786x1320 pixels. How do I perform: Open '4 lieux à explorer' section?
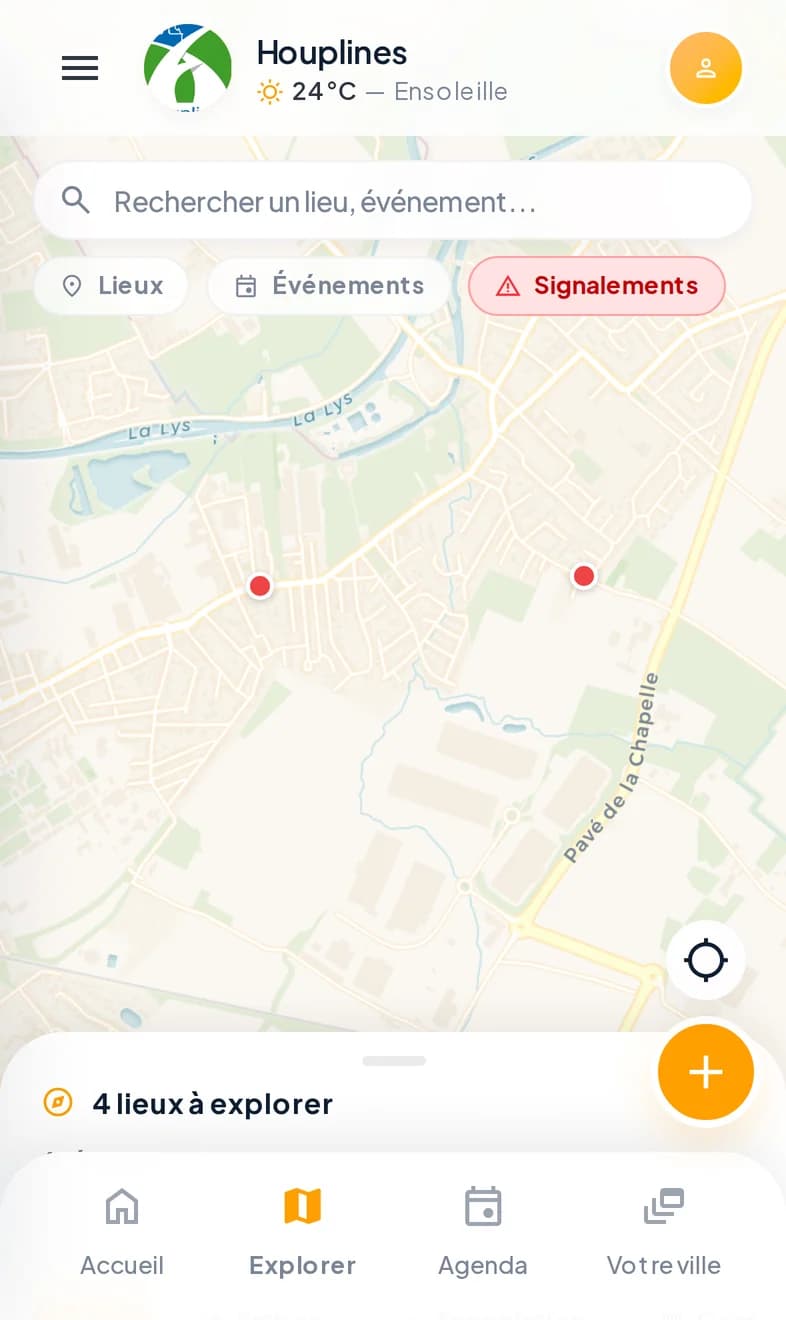pyautogui.click(x=213, y=1104)
